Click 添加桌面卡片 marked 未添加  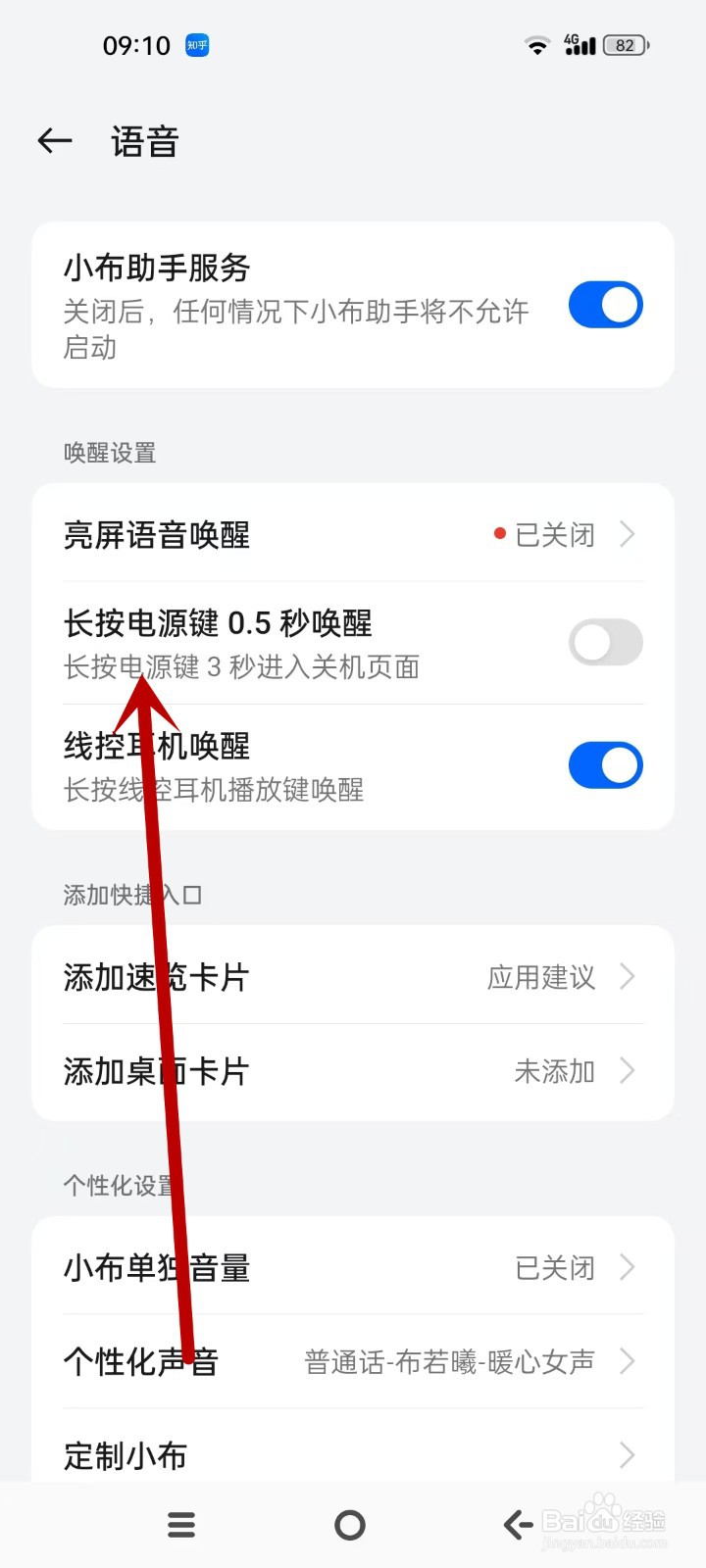(x=353, y=1071)
